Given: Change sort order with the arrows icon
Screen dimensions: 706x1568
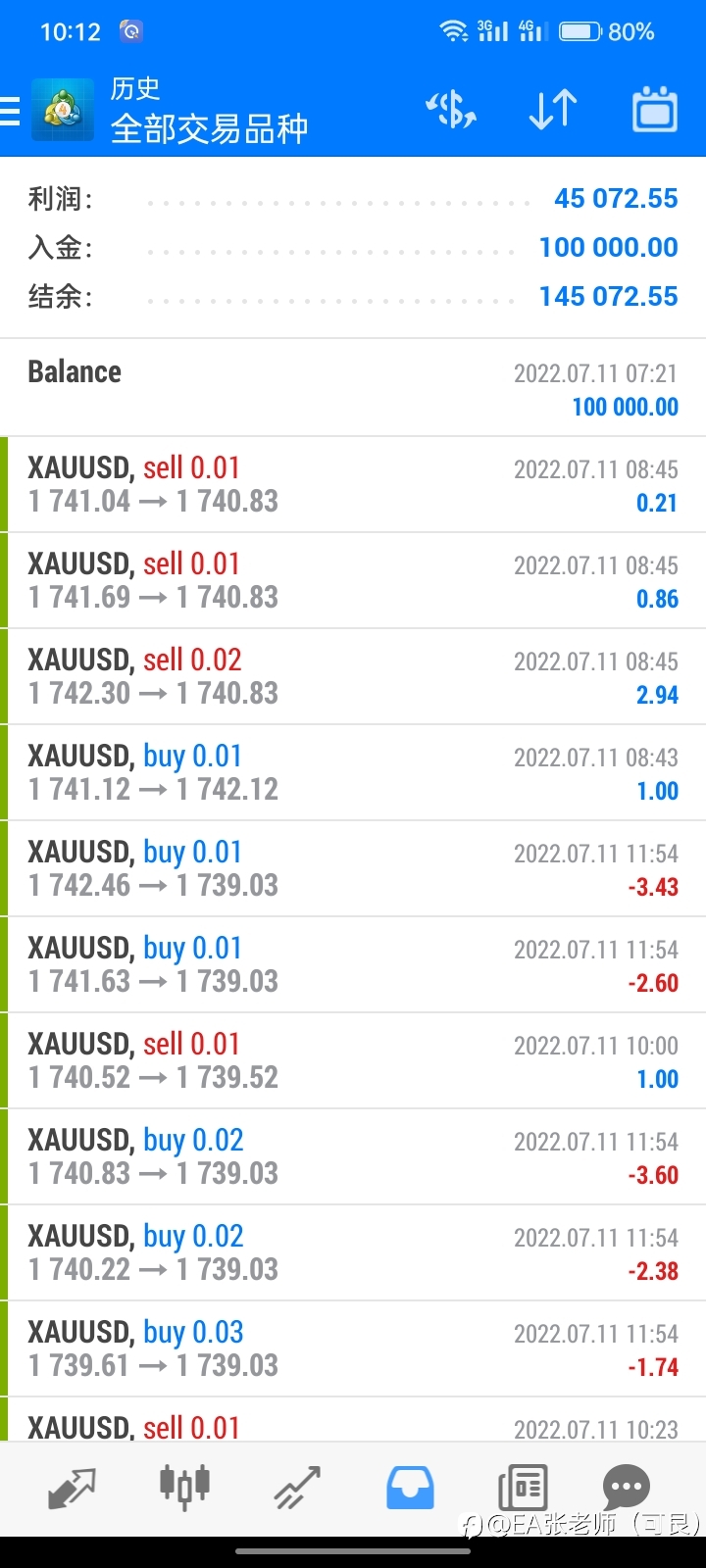Looking at the screenshot, I should (x=553, y=110).
